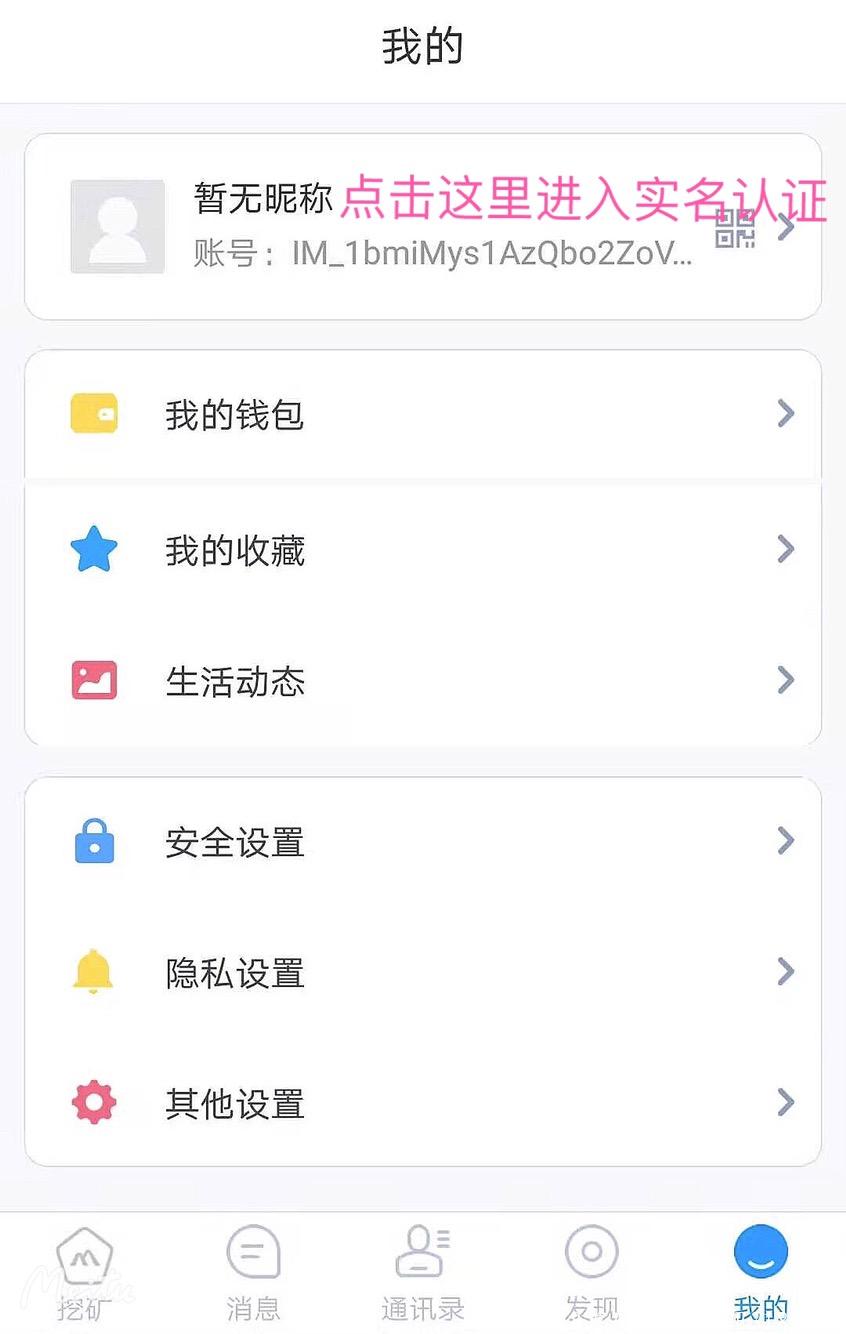
Task: Tap the 发现 tab icon
Action: [x=591, y=1270]
